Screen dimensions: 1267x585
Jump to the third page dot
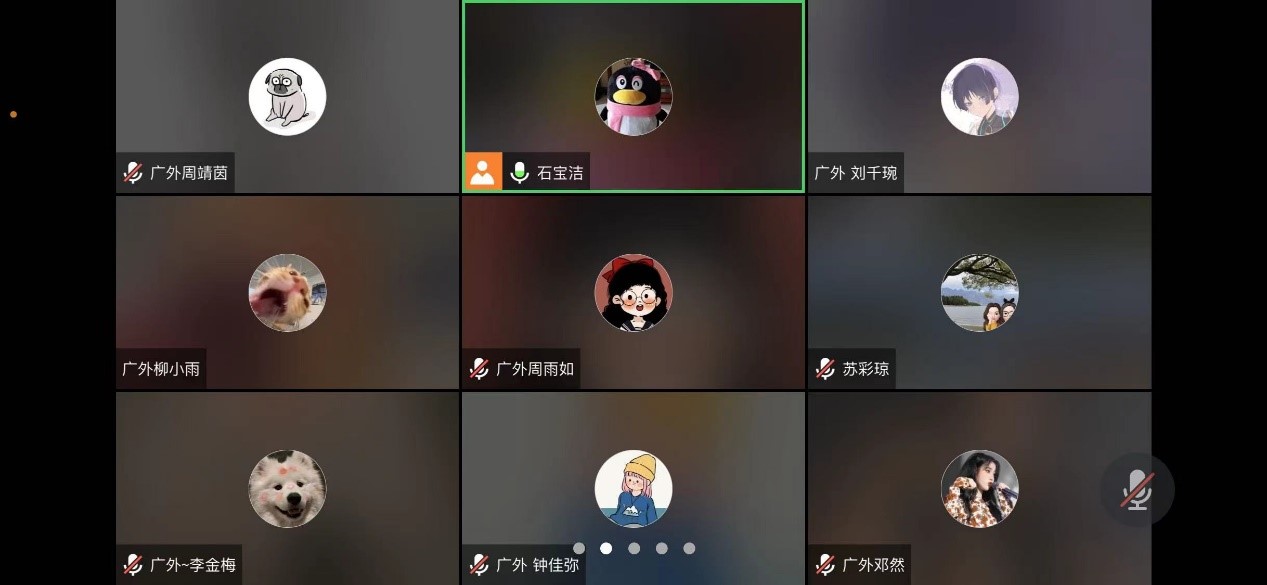[634, 548]
